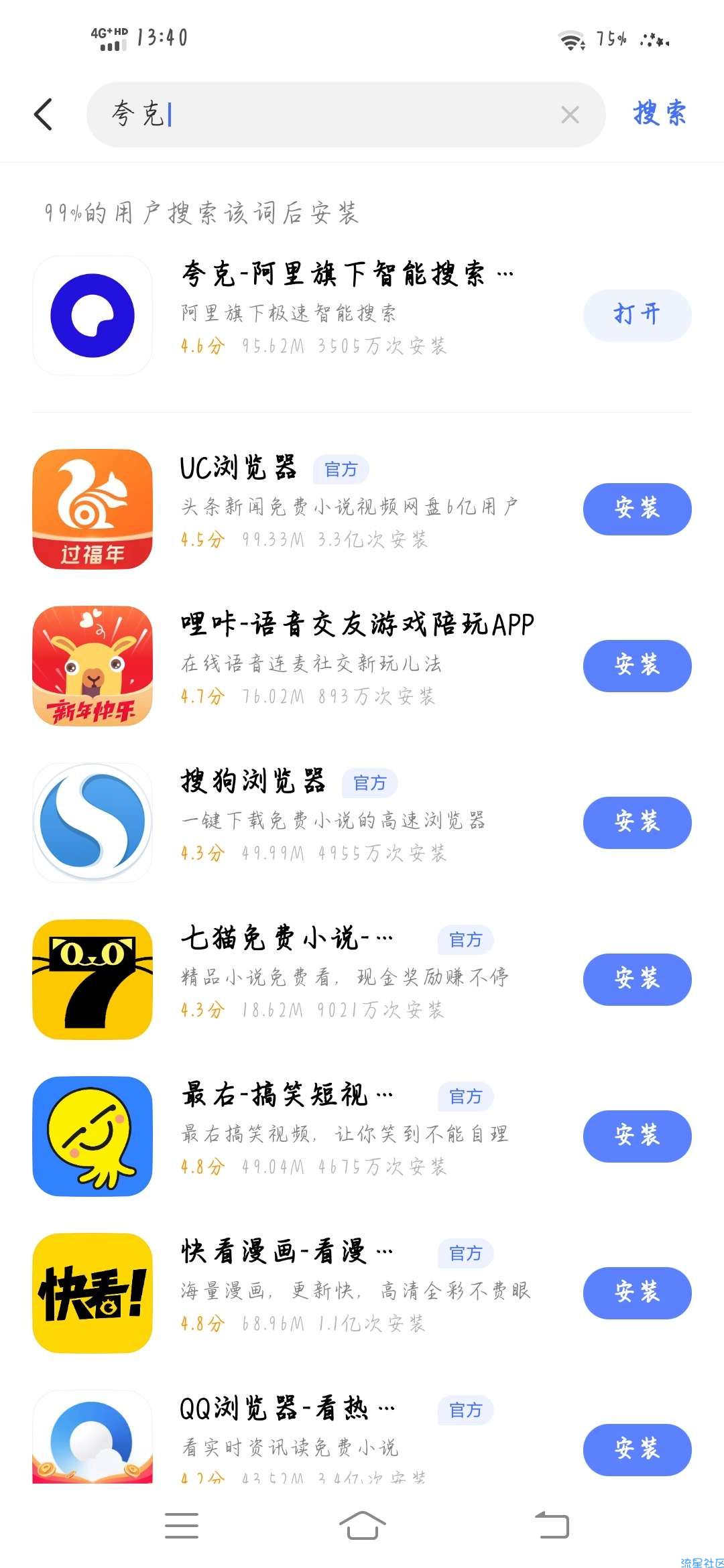Viewport: 724px width, 1568px height.
Task: Install 最右 funny video app
Action: pyautogui.click(x=637, y=1136)
